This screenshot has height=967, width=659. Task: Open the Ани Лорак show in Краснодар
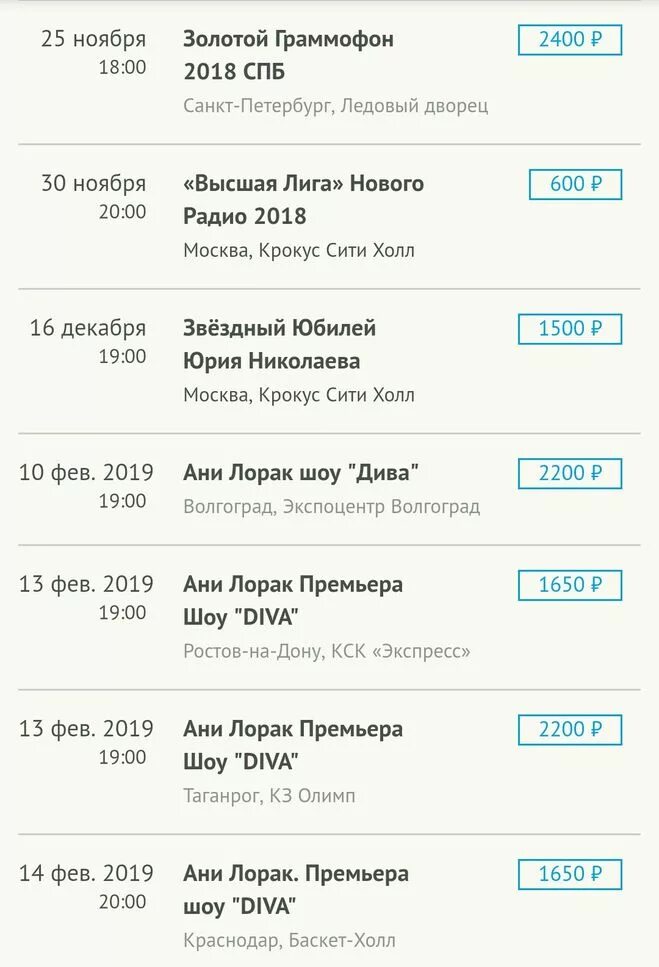[296, 889]
